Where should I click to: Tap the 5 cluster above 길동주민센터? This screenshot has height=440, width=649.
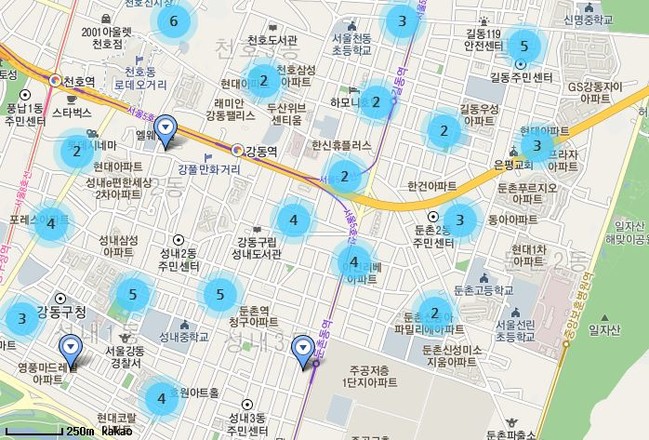click(523, 45)
